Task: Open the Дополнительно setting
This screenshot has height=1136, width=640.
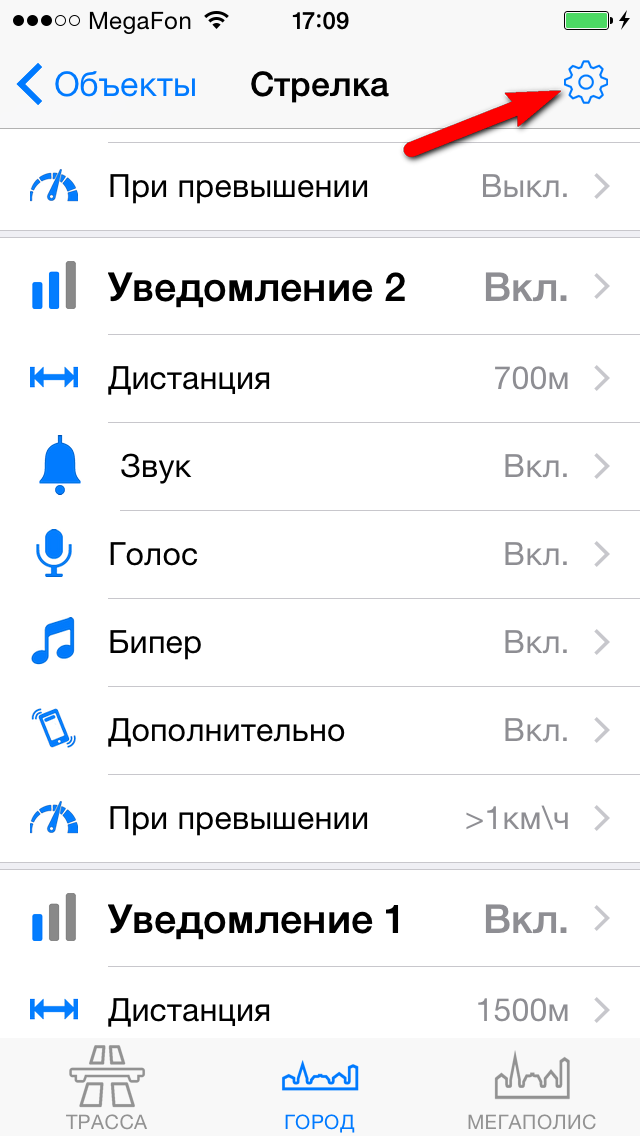Action: pyautogui.click(x=320, y=730)
